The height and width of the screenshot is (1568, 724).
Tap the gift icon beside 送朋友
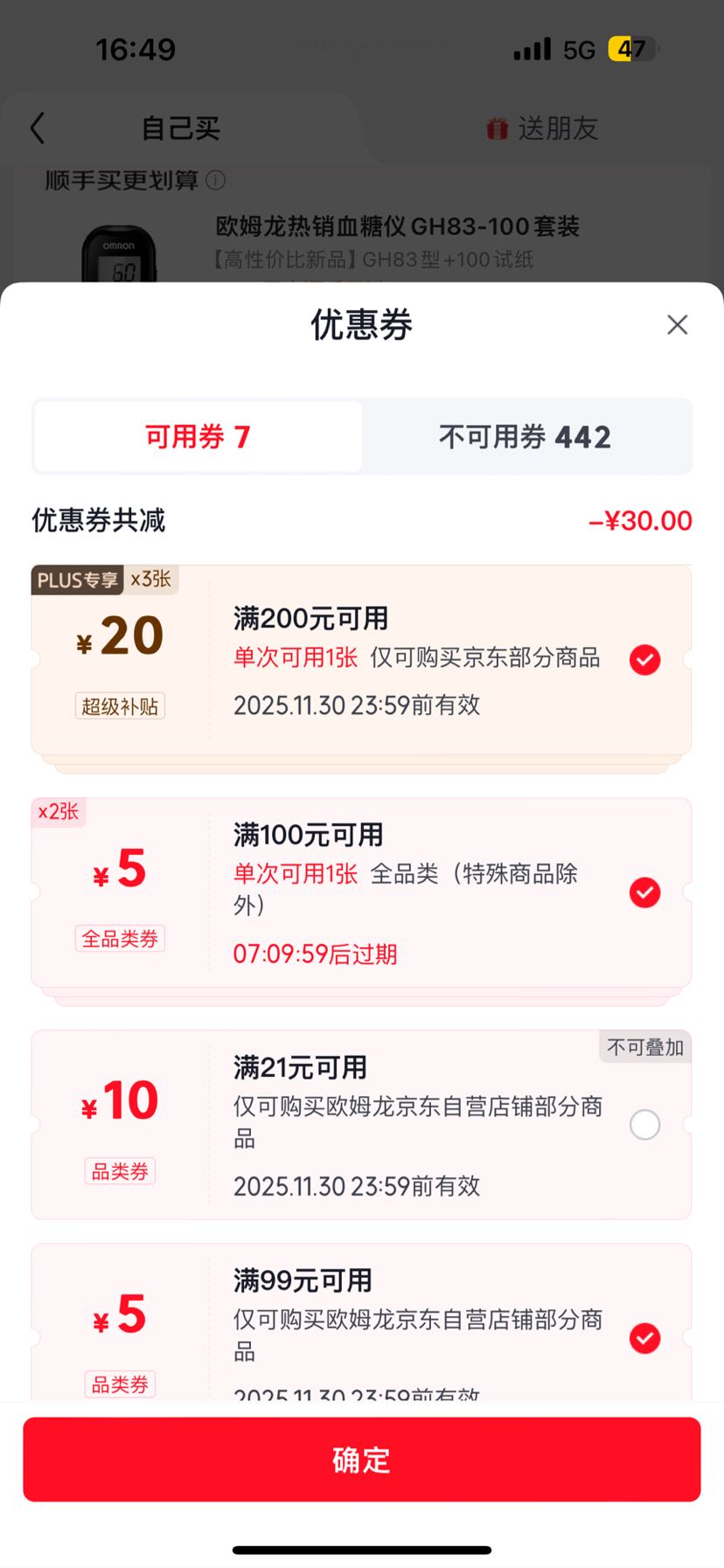497,128
